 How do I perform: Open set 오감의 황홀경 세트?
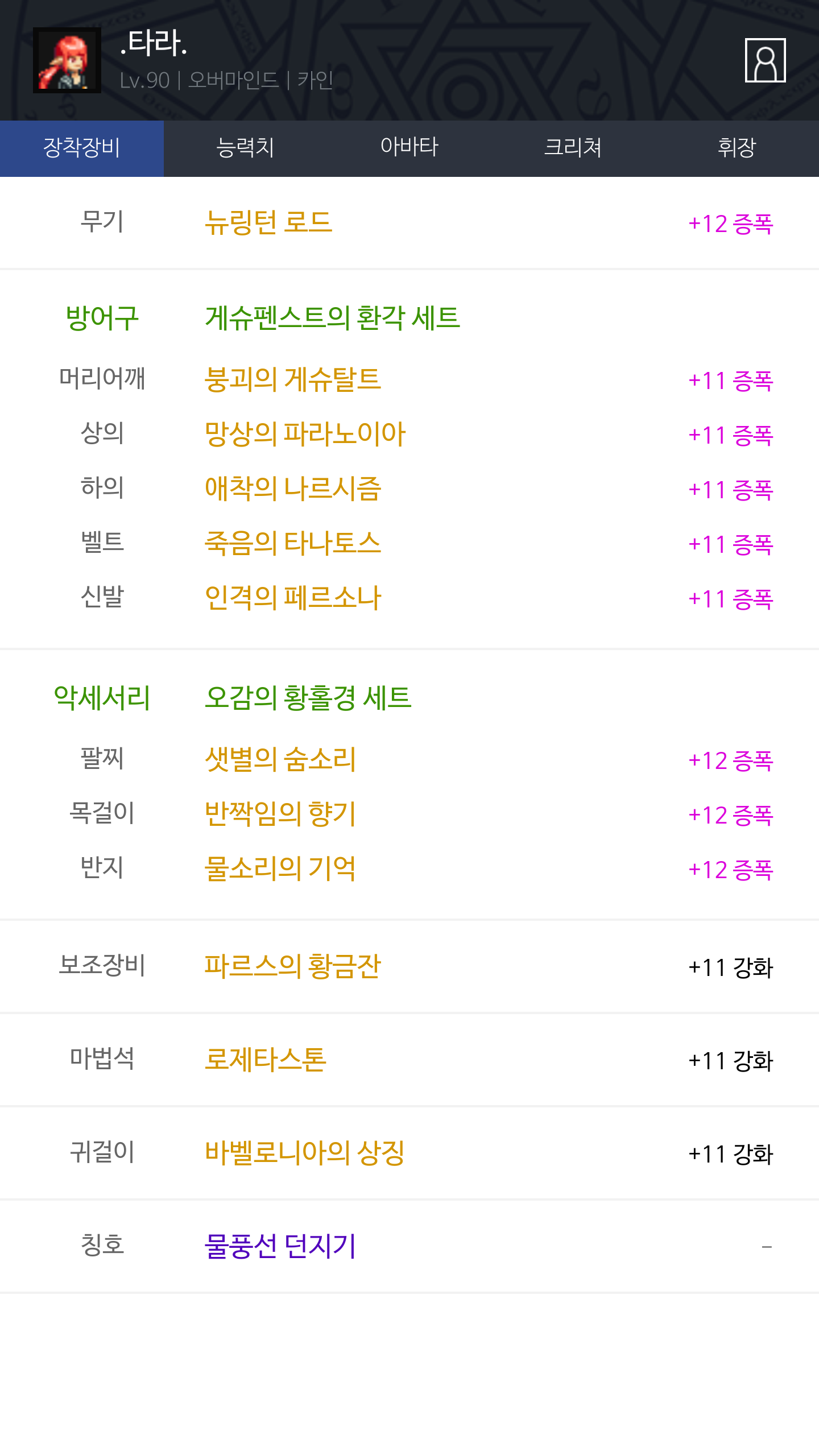tap(308, 697)
